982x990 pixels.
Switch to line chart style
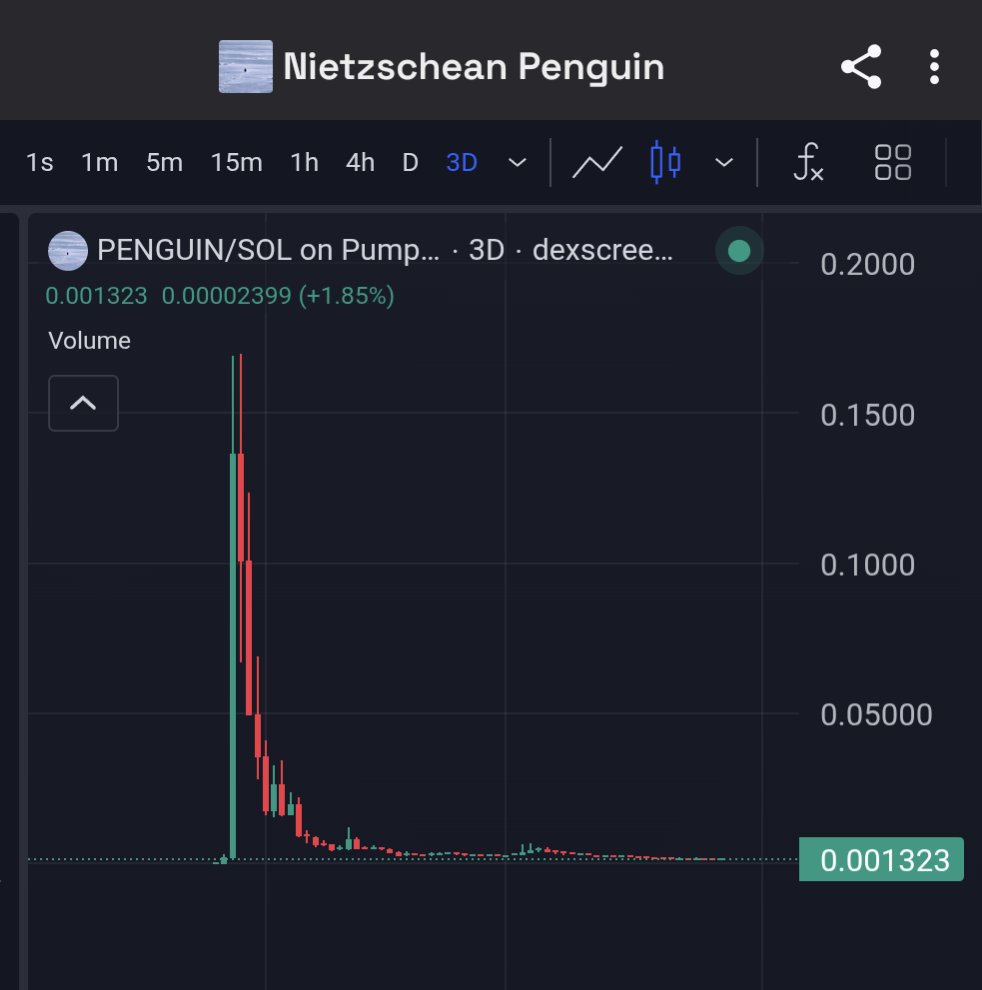597,163
